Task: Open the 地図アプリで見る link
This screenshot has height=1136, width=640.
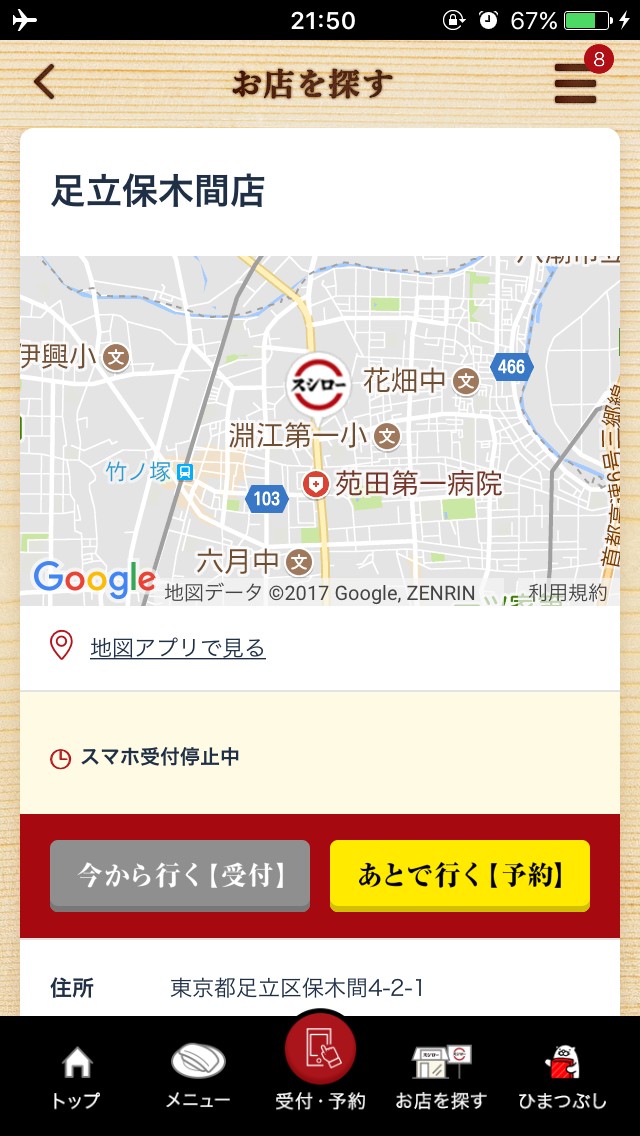Action: 177,648
